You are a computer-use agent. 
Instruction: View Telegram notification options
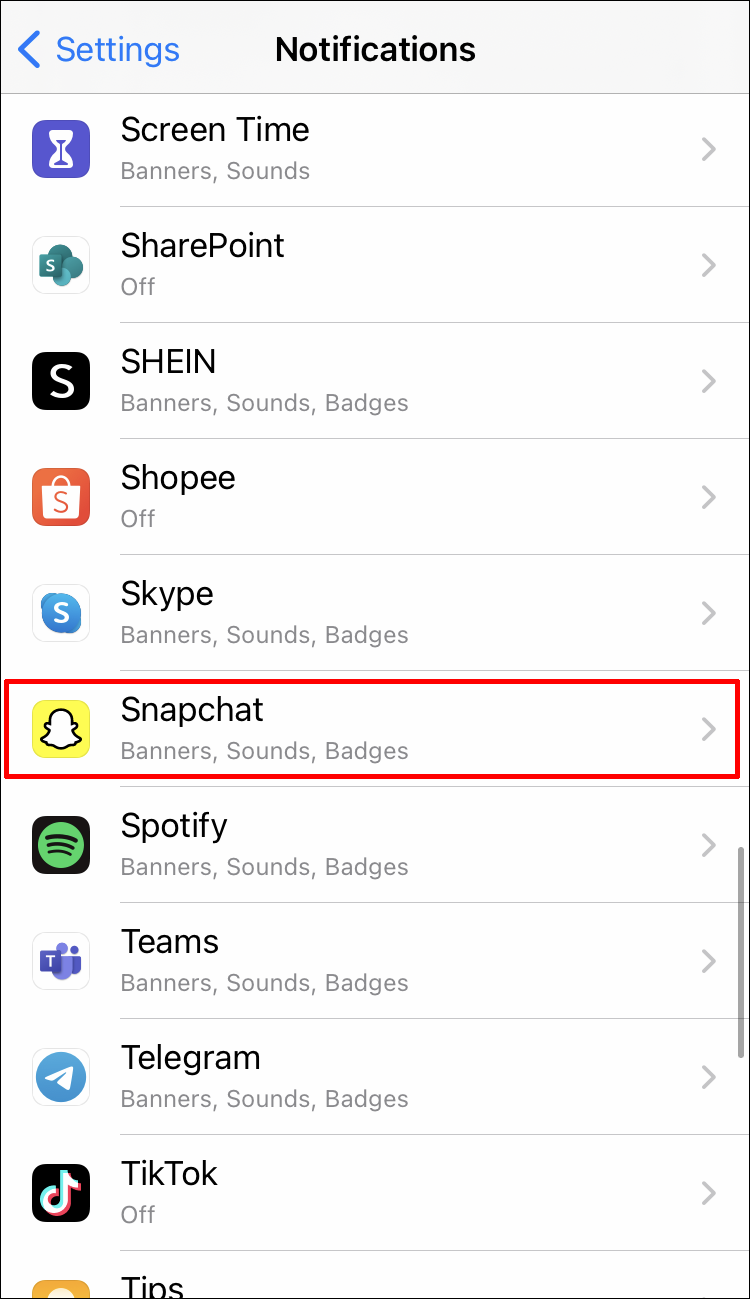pos(375,1077)
